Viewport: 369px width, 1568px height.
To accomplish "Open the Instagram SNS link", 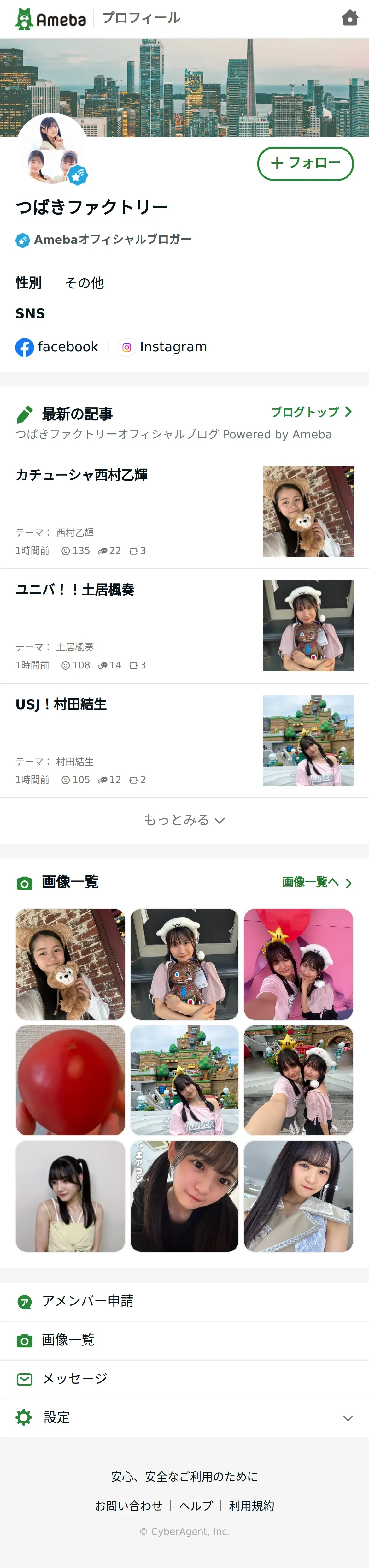I will [163, 347].
